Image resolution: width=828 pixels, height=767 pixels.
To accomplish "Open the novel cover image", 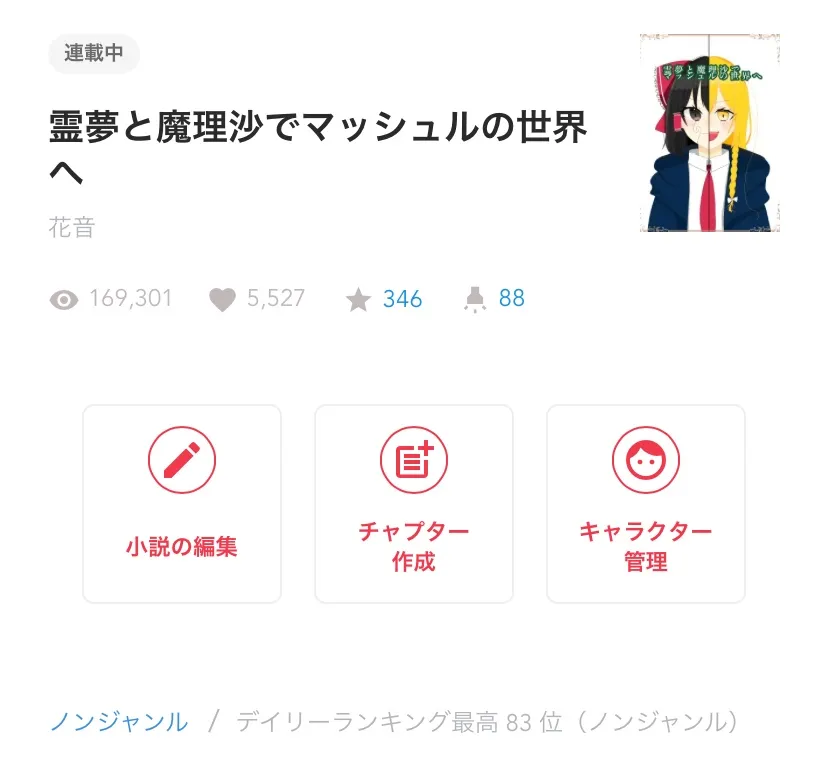I will tap(710, 133).
